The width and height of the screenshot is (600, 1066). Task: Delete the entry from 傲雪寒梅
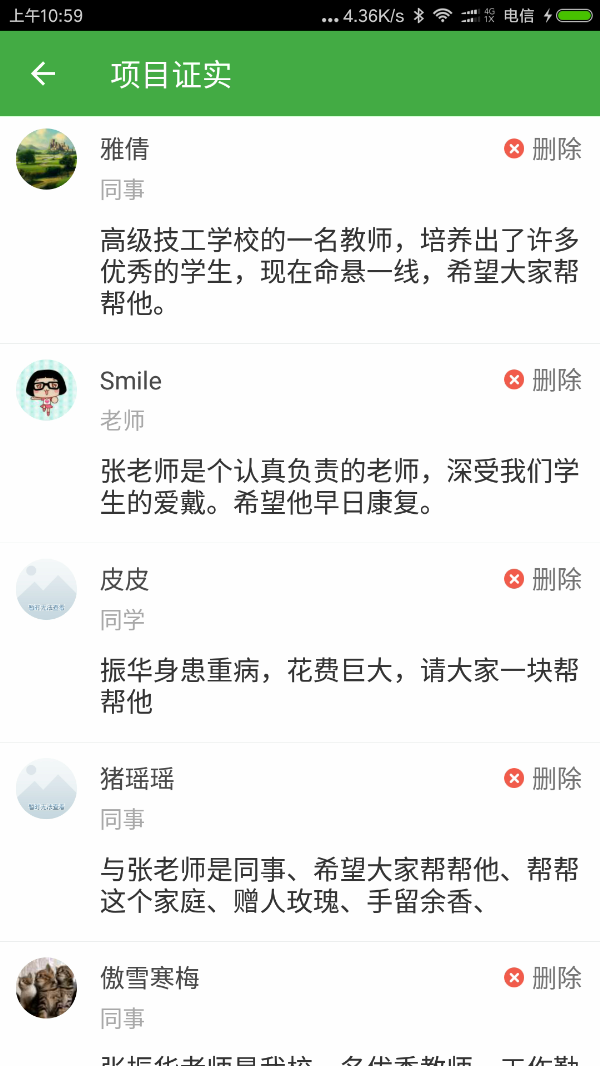click(x=543, y=977)
